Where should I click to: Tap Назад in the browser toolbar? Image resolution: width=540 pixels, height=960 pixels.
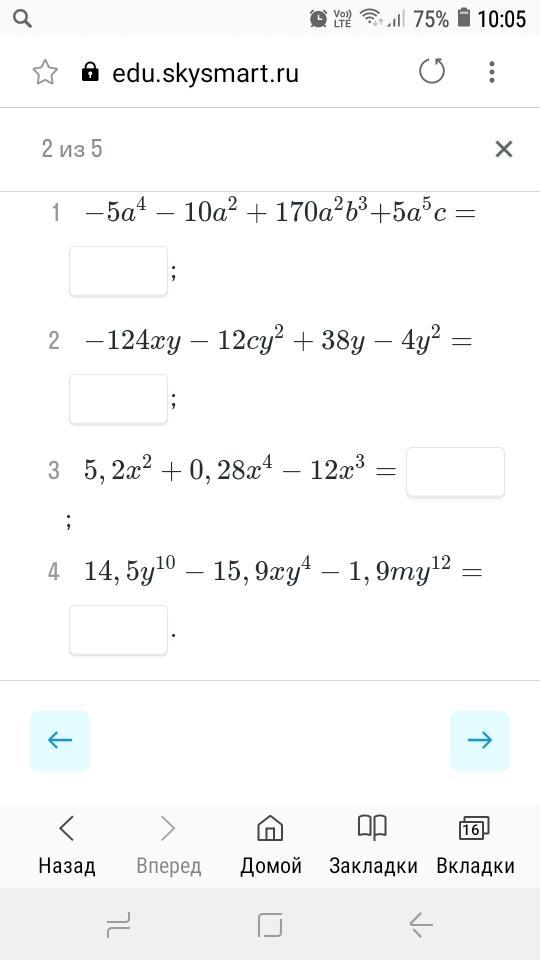(67, 845)
